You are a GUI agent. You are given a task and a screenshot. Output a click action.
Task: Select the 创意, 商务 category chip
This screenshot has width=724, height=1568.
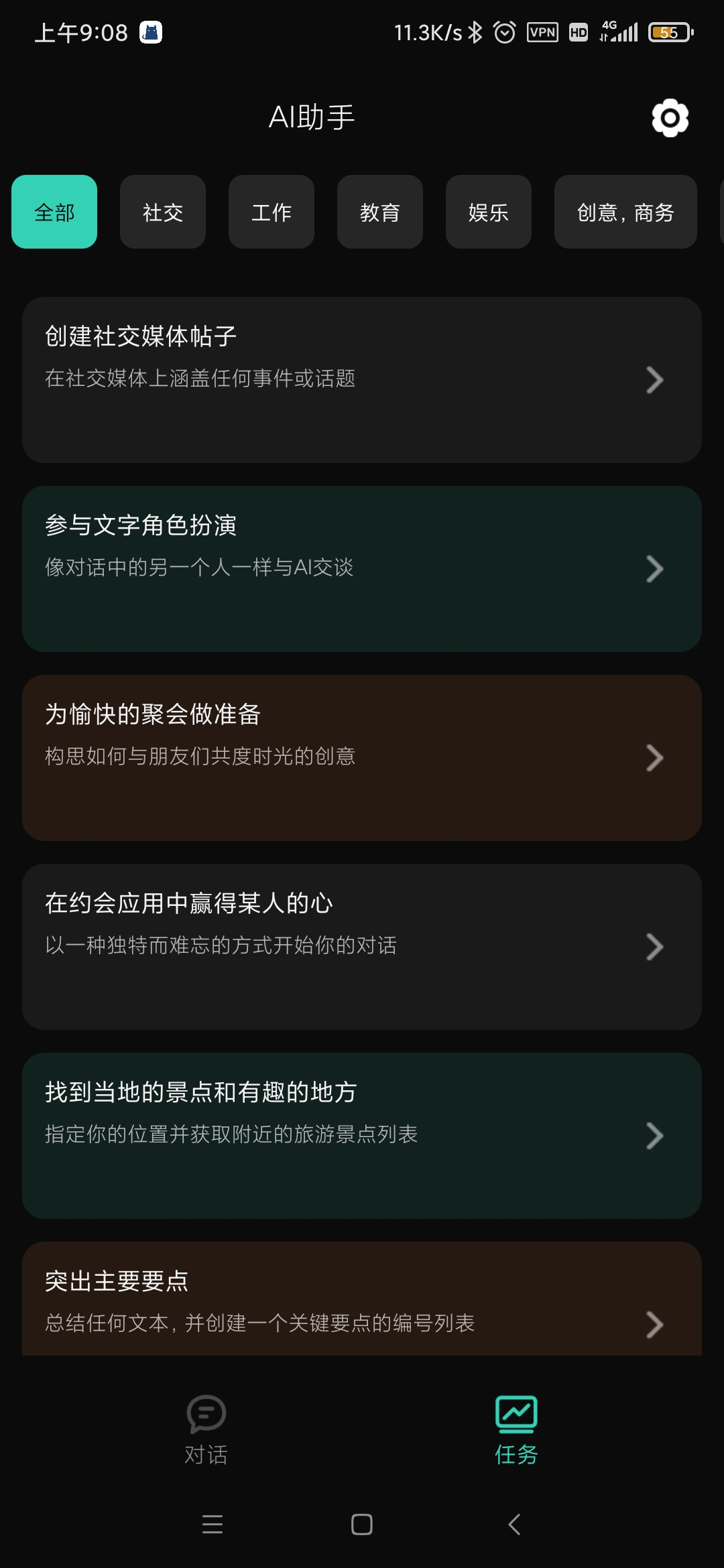[625, 212]
